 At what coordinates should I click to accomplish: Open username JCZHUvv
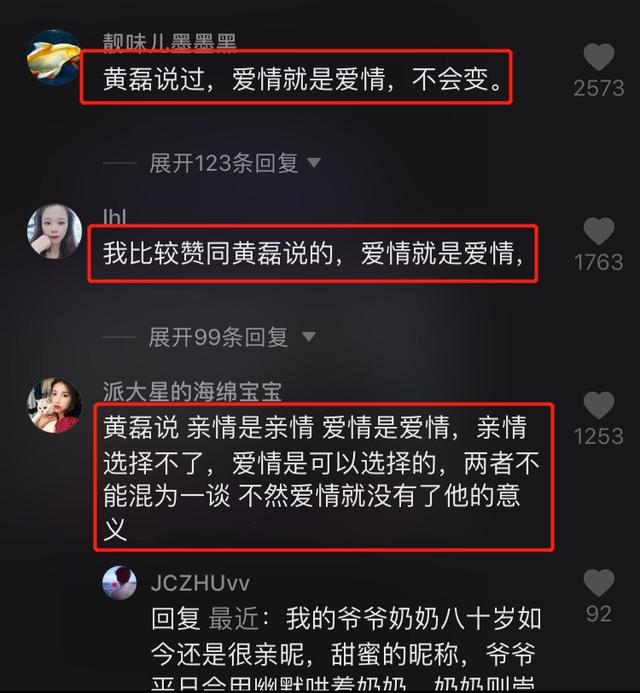(200, 583)
